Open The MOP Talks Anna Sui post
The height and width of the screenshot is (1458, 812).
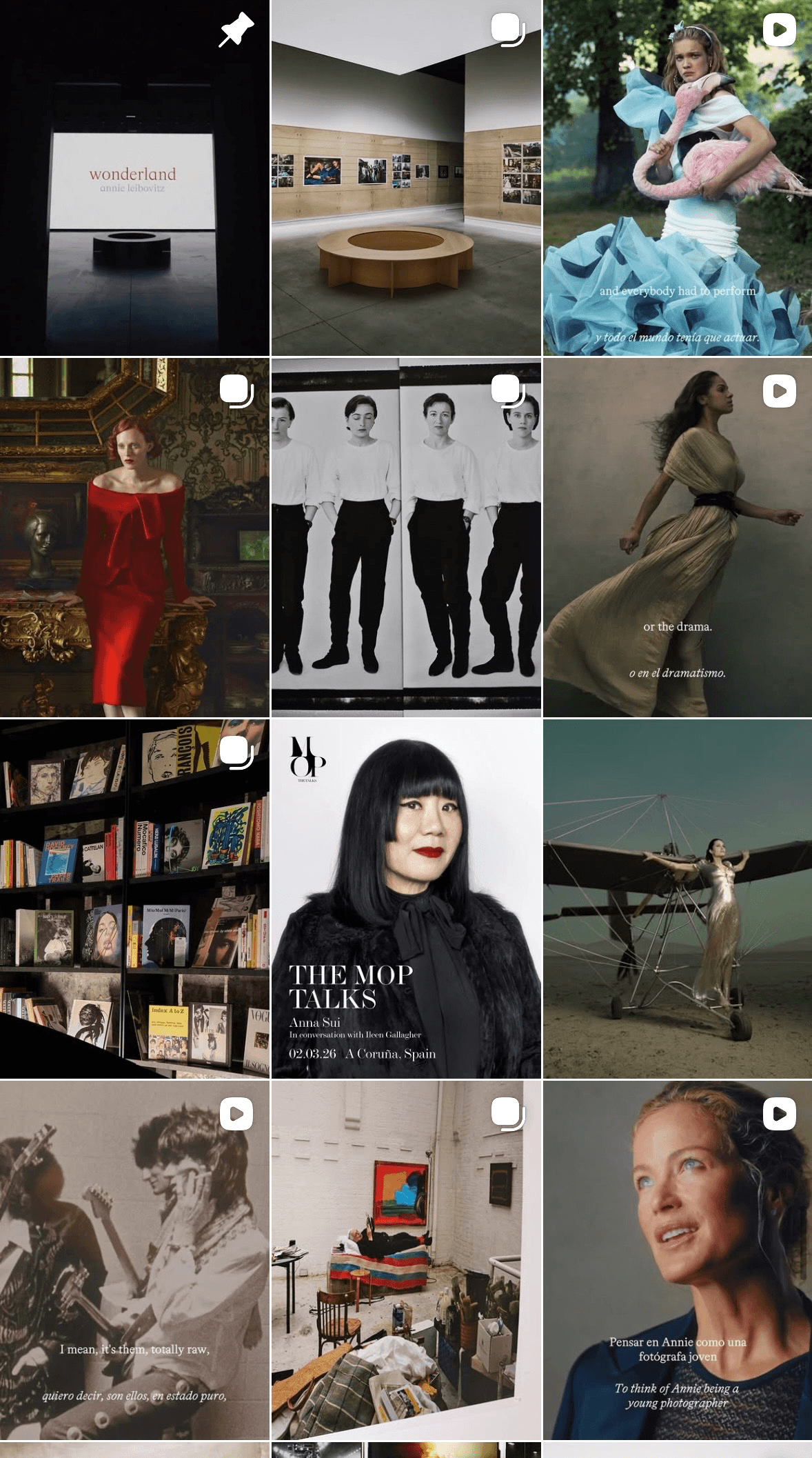click(405, 899)
